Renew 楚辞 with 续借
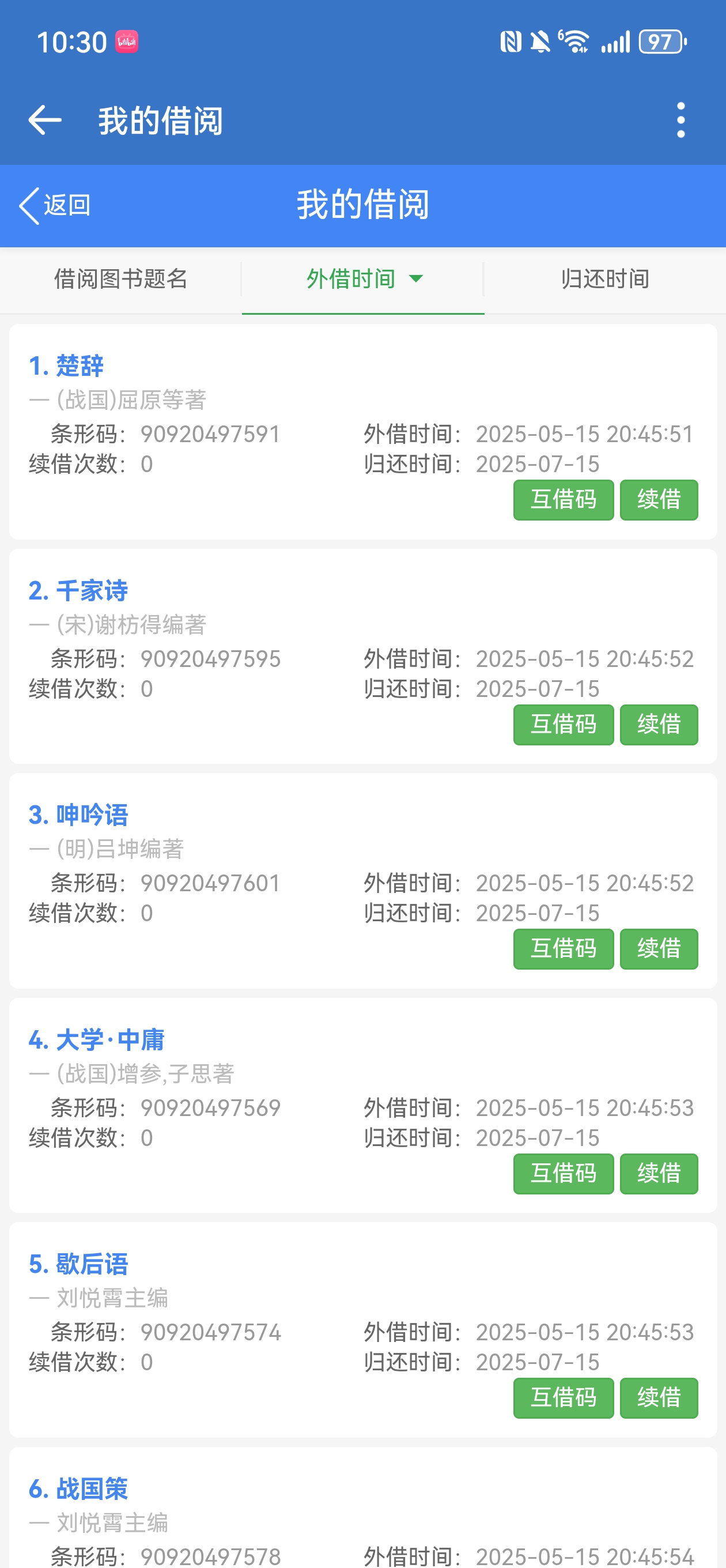 pos(659,500)
